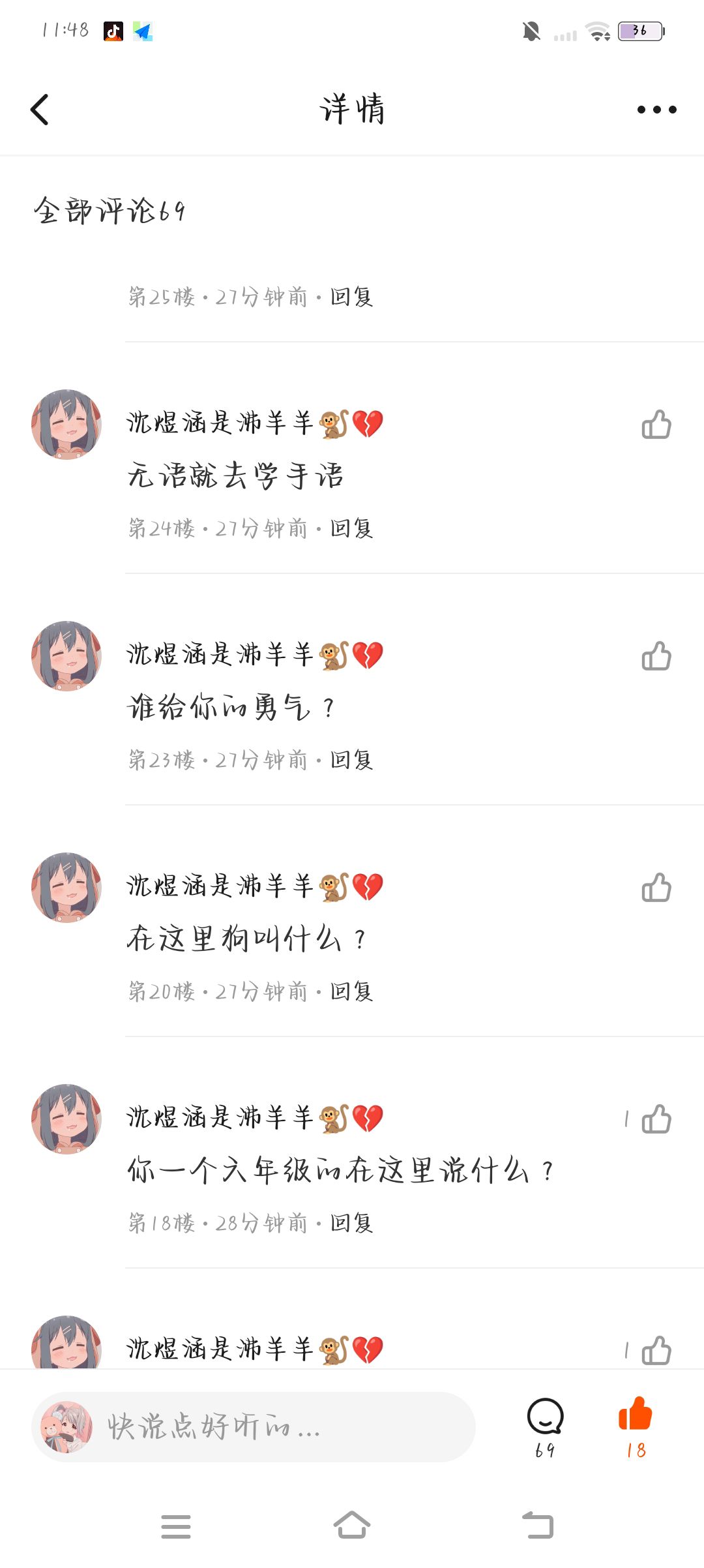Screen dimensions: 704x1568
Task: Open the system recent apps menu
Action: point(175,1526)
